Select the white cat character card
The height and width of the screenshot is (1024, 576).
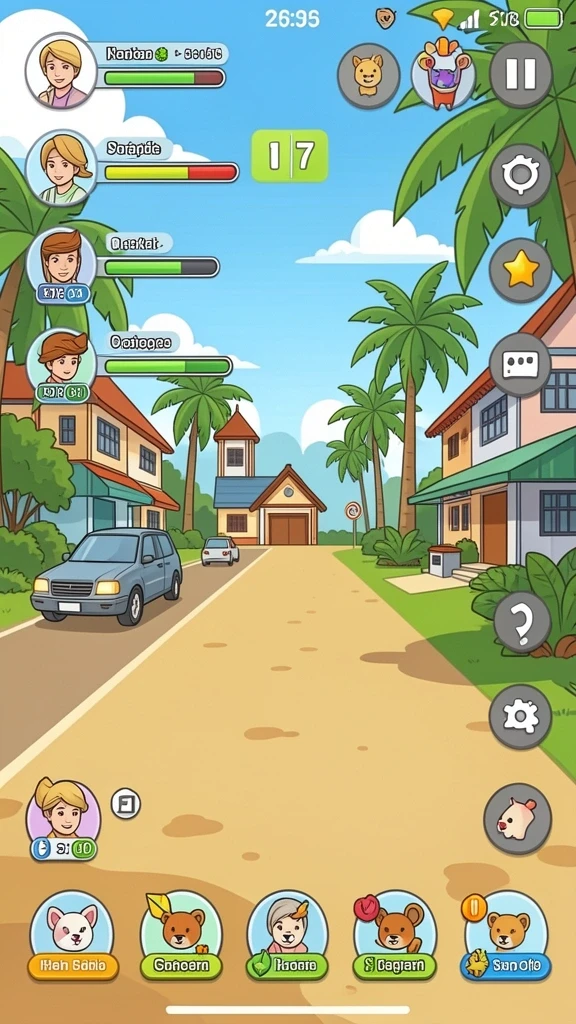click(x=72, y=935)
